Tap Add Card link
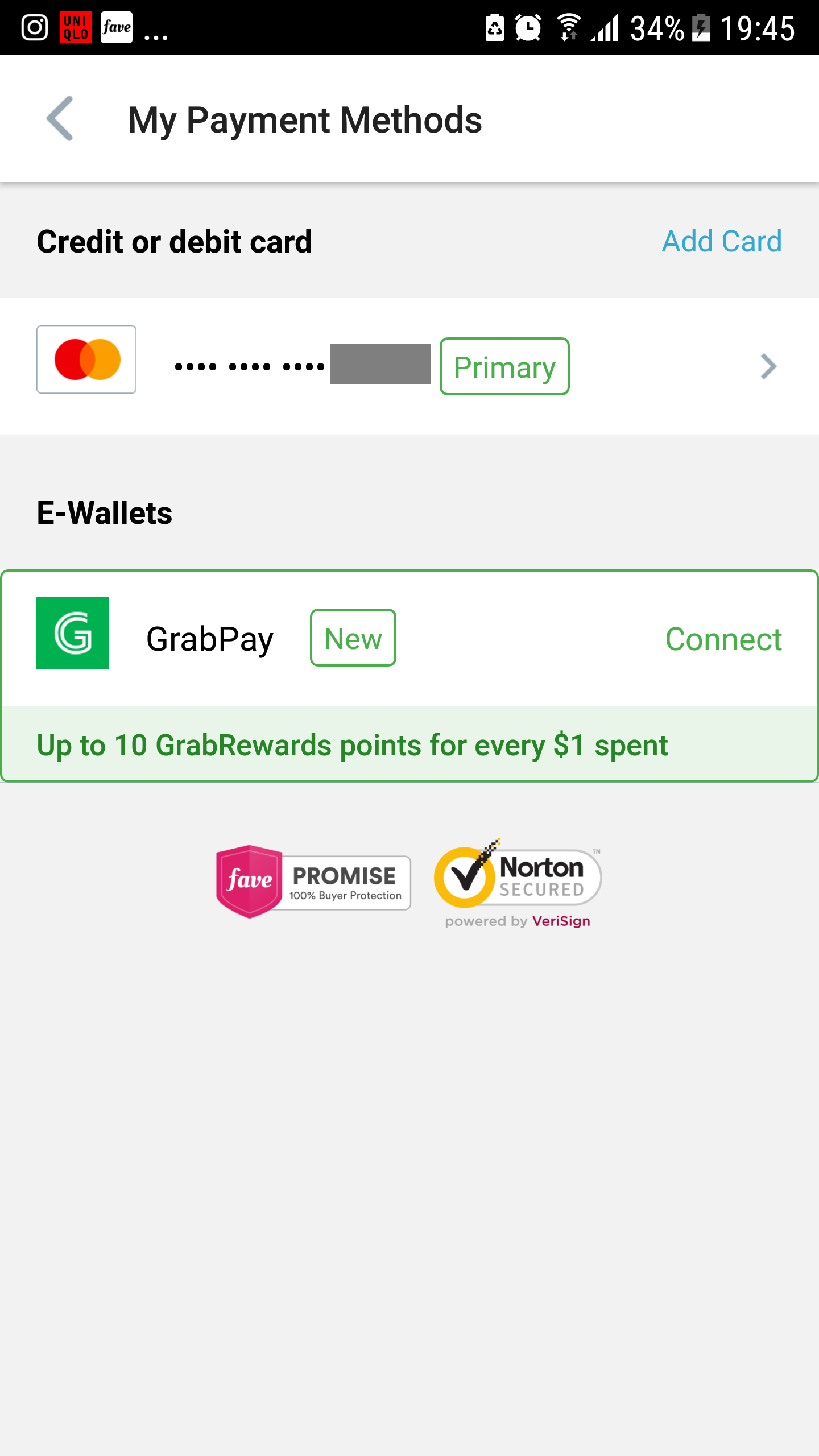This screenshot has height=1456, width=819. pyautogui.click(x=722, y=241)
